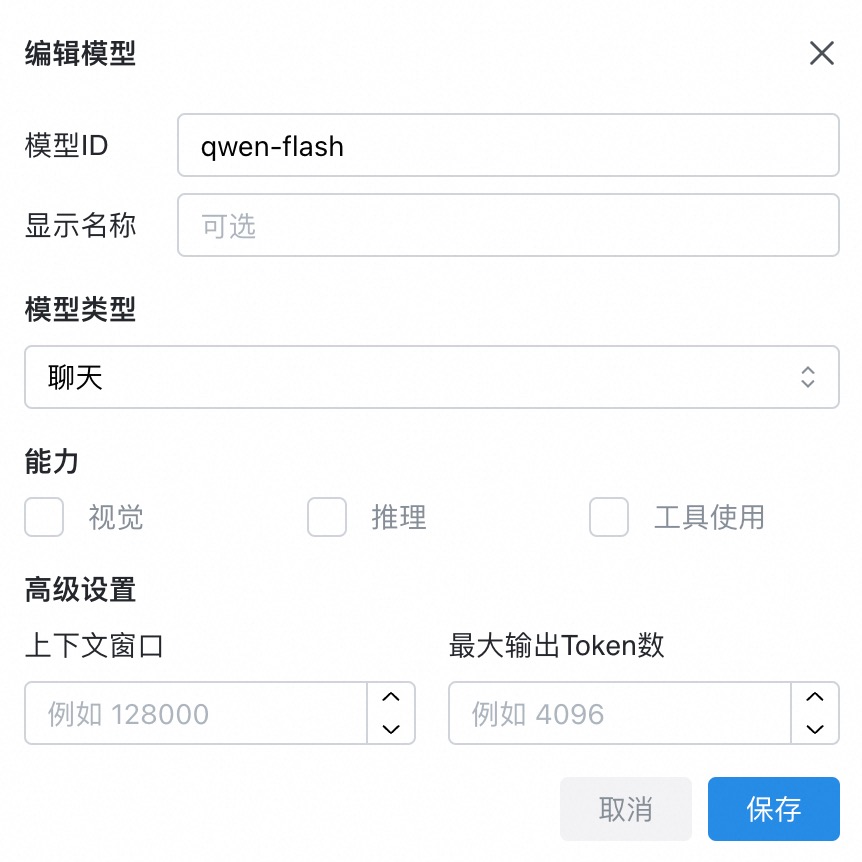
Task: Tick the 工具使用 checkbox
Action: click(609, 518)
